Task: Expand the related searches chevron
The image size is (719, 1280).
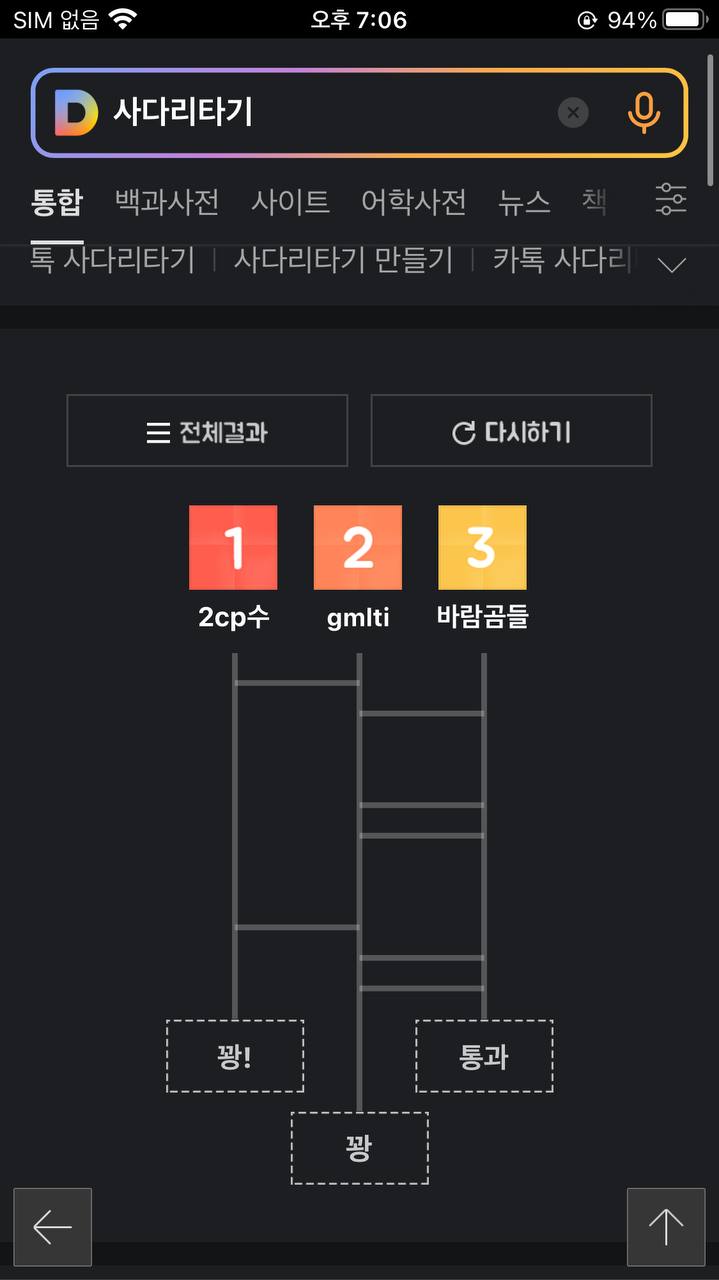Action: [x=672, y=265]
